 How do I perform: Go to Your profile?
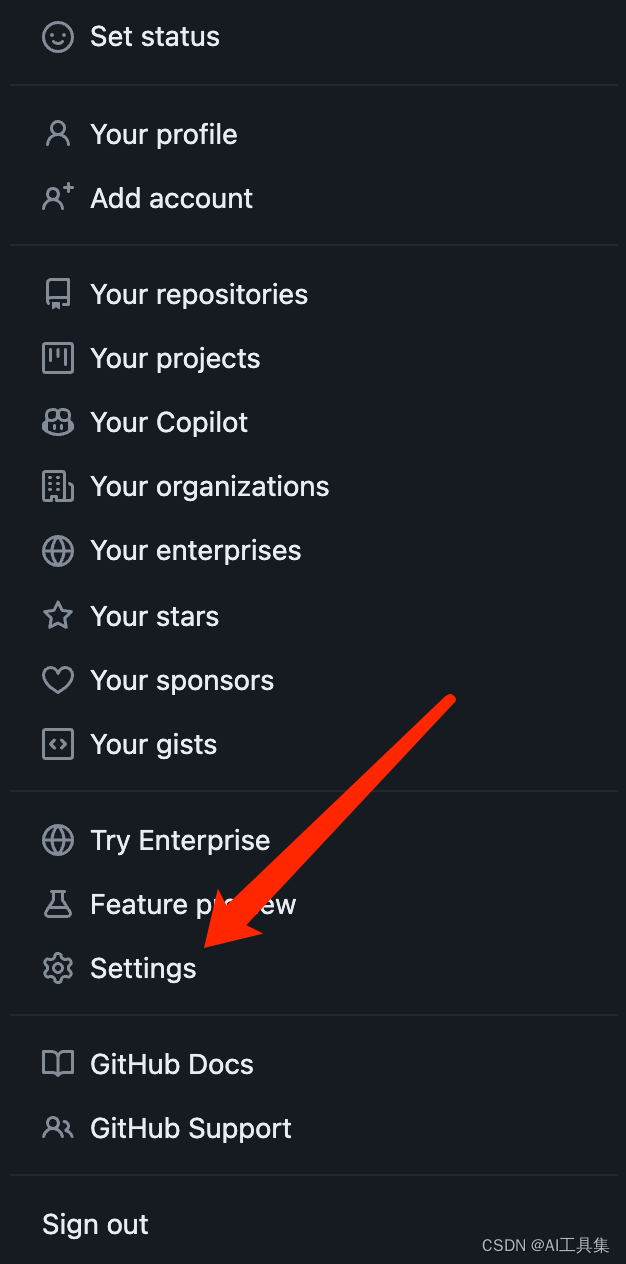click(x=313, y=134)
